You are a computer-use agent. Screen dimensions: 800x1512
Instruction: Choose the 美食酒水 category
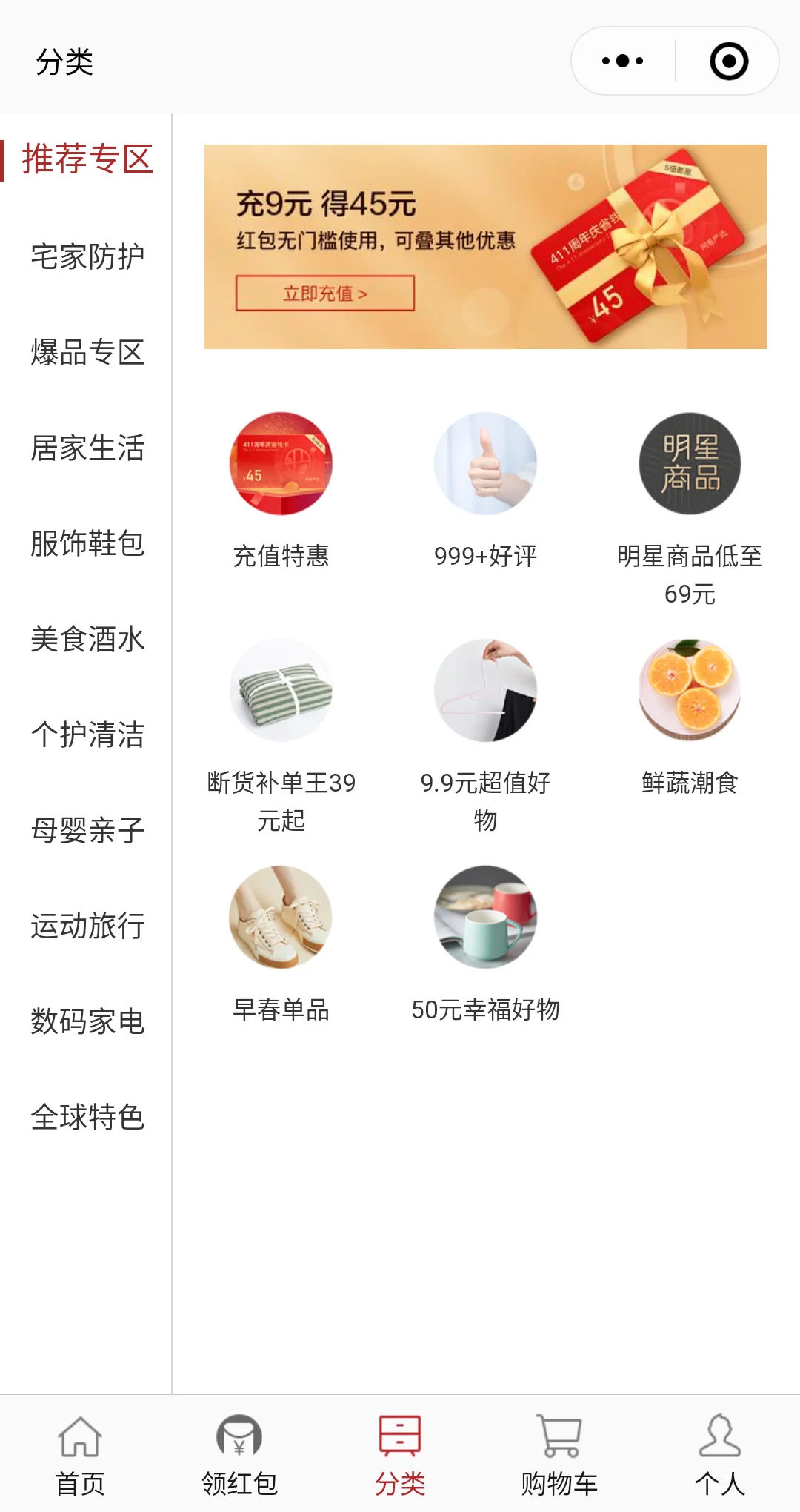coord(87,639)
